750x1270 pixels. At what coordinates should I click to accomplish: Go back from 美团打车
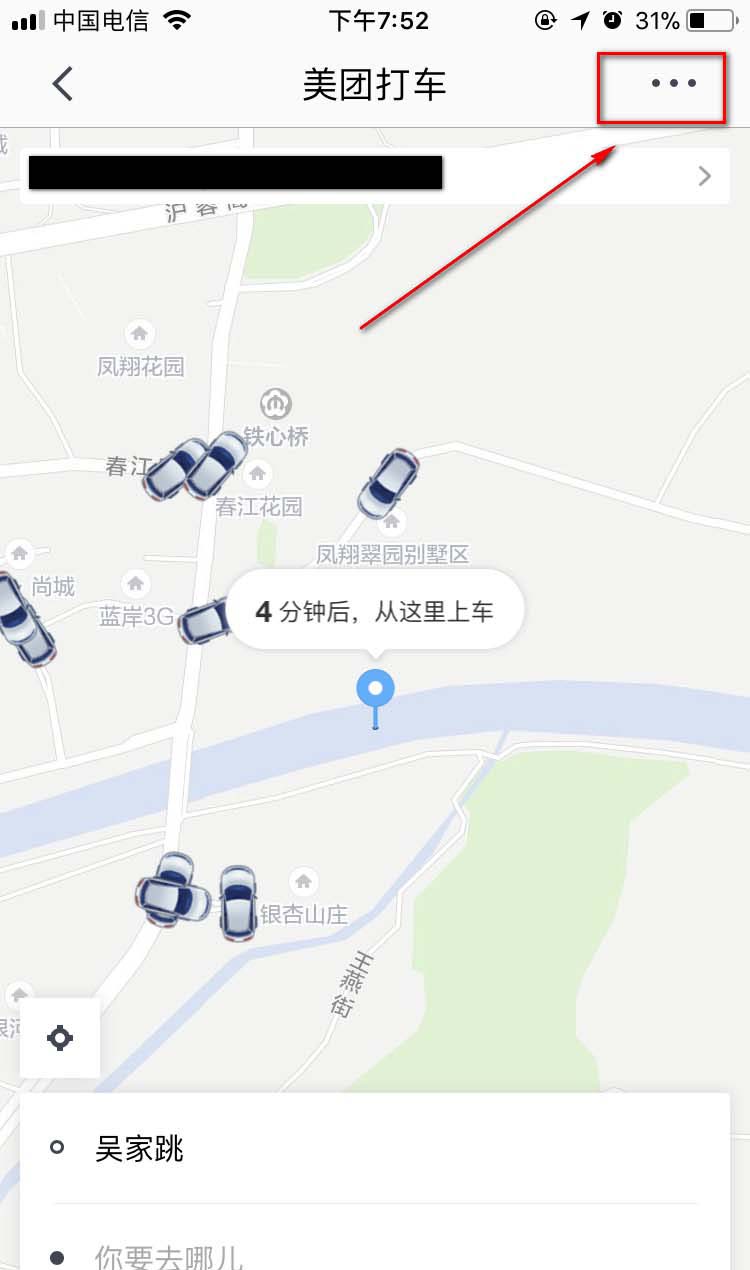pyautogui.click(x=63, y=84)
